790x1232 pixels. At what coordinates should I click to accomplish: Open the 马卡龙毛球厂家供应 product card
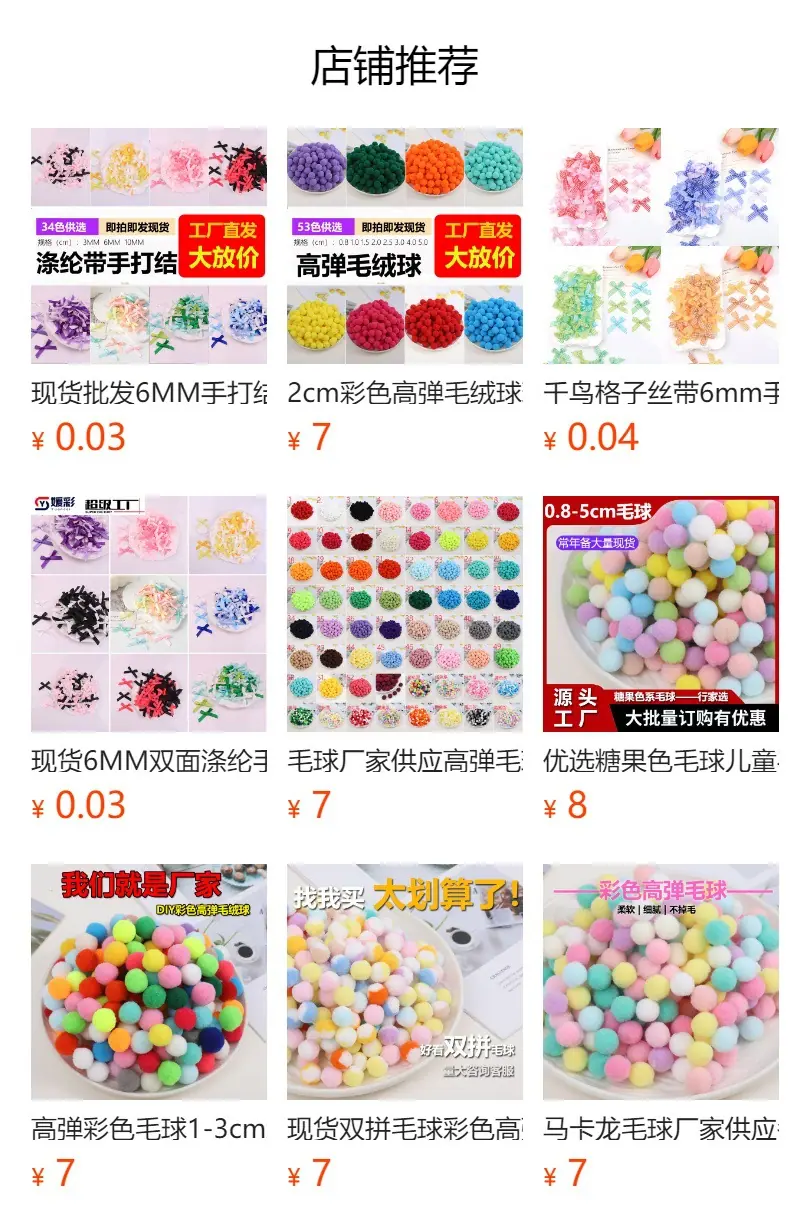(661, 1028)
